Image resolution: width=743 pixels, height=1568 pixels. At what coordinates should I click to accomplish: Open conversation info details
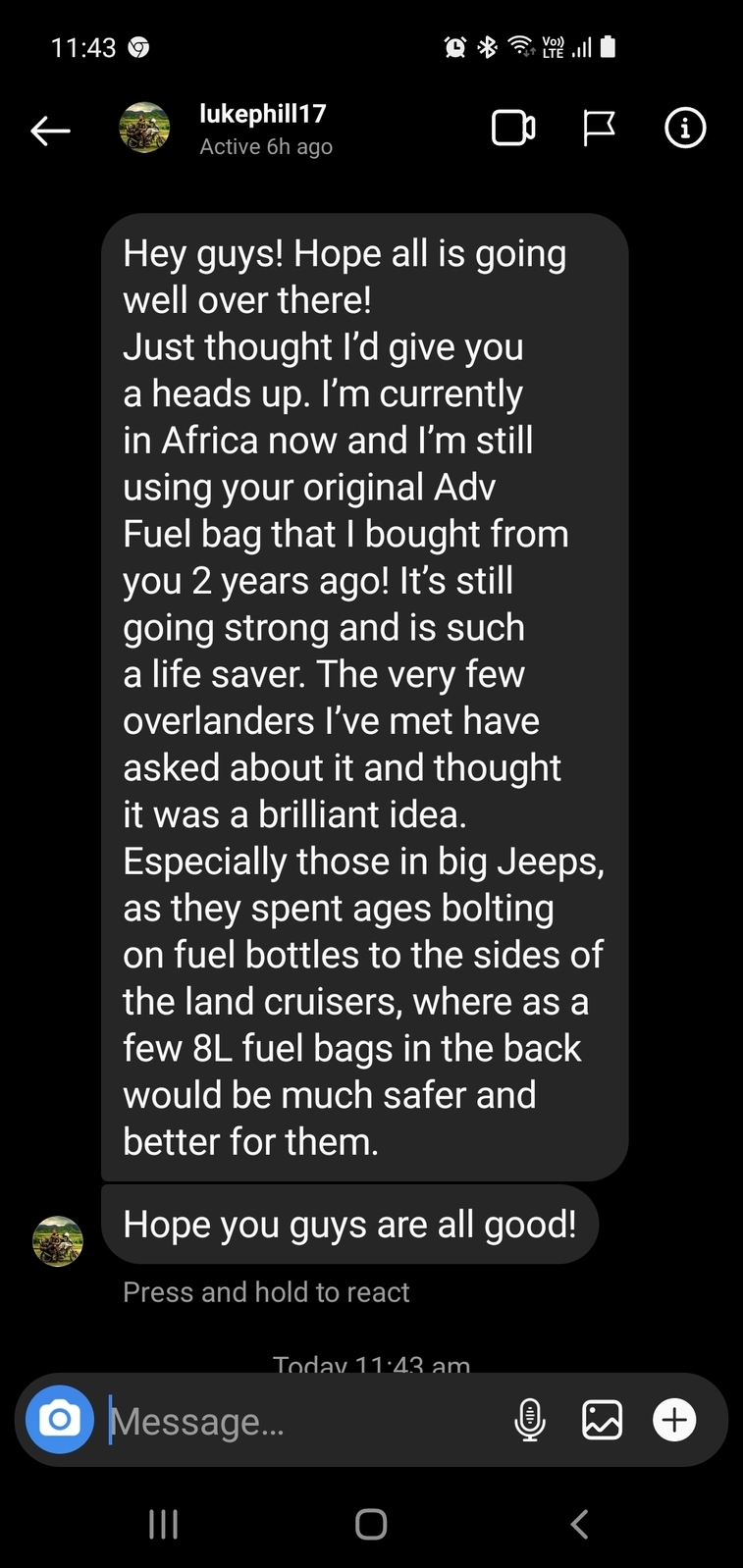685,128
